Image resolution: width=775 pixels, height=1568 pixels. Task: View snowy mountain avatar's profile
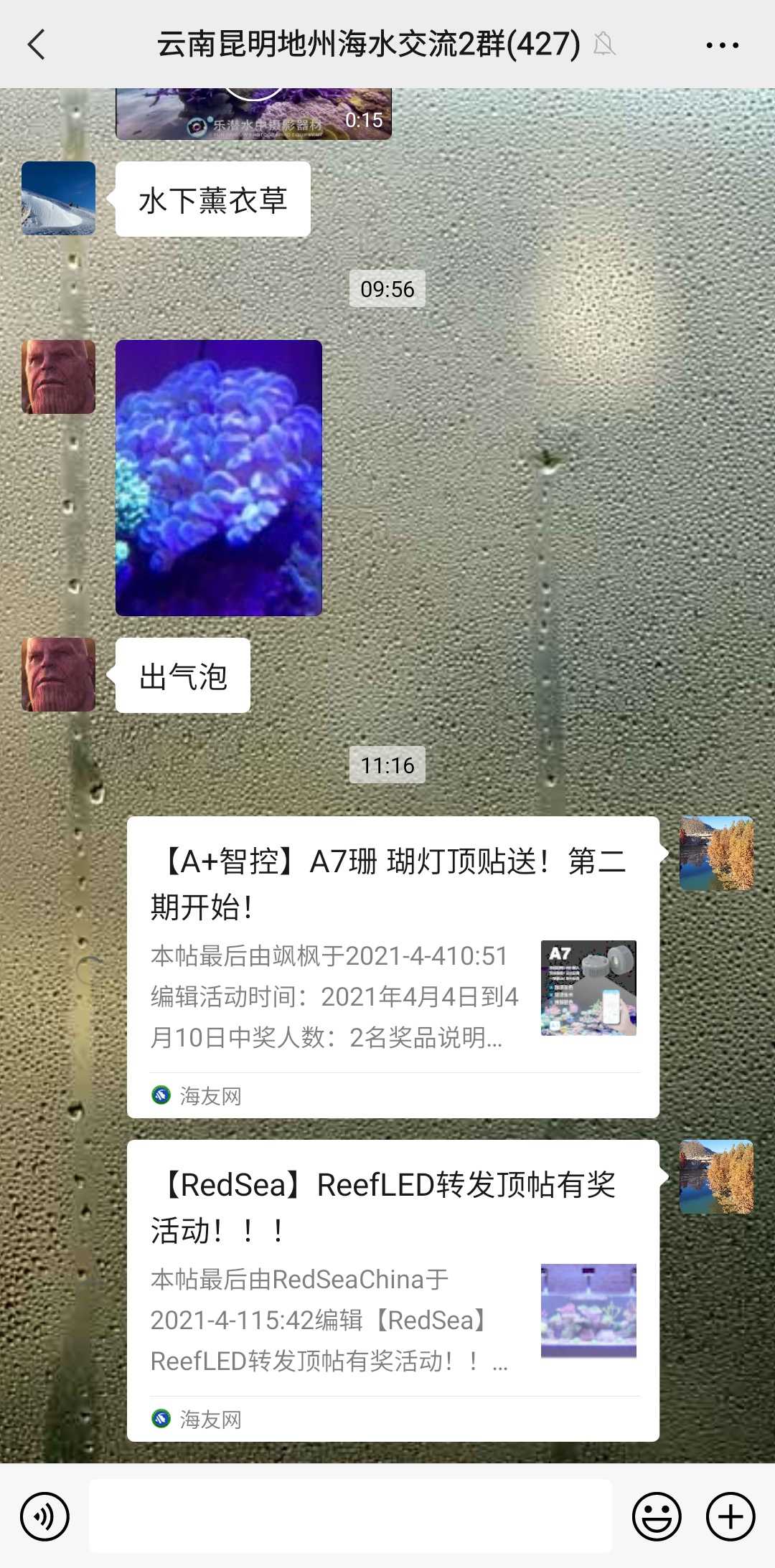58,199
